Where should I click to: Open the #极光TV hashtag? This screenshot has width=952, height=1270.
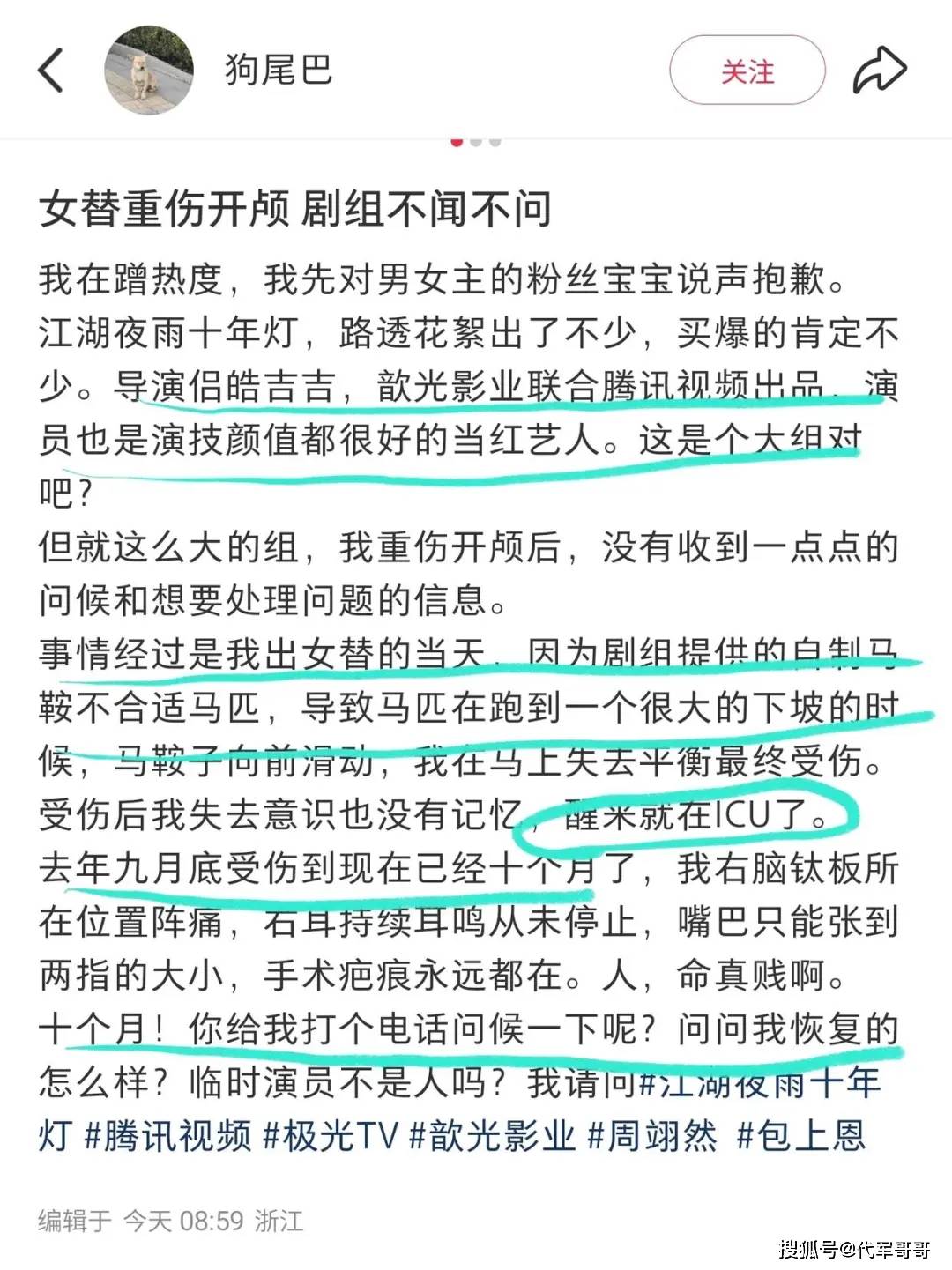(331, 1136)
